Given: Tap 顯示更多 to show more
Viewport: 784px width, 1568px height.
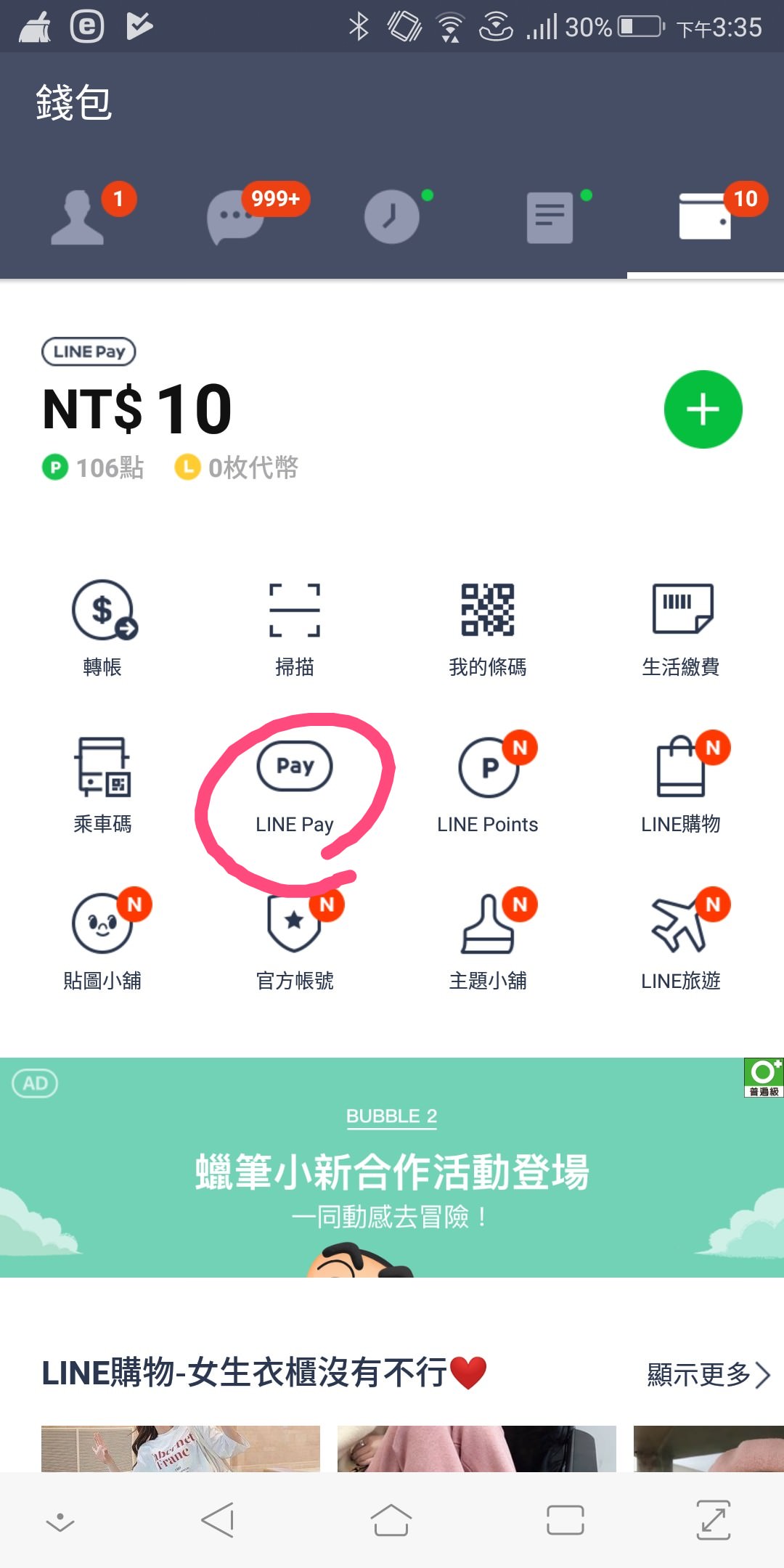Looking at the screenshot, I should (708, 1374).
